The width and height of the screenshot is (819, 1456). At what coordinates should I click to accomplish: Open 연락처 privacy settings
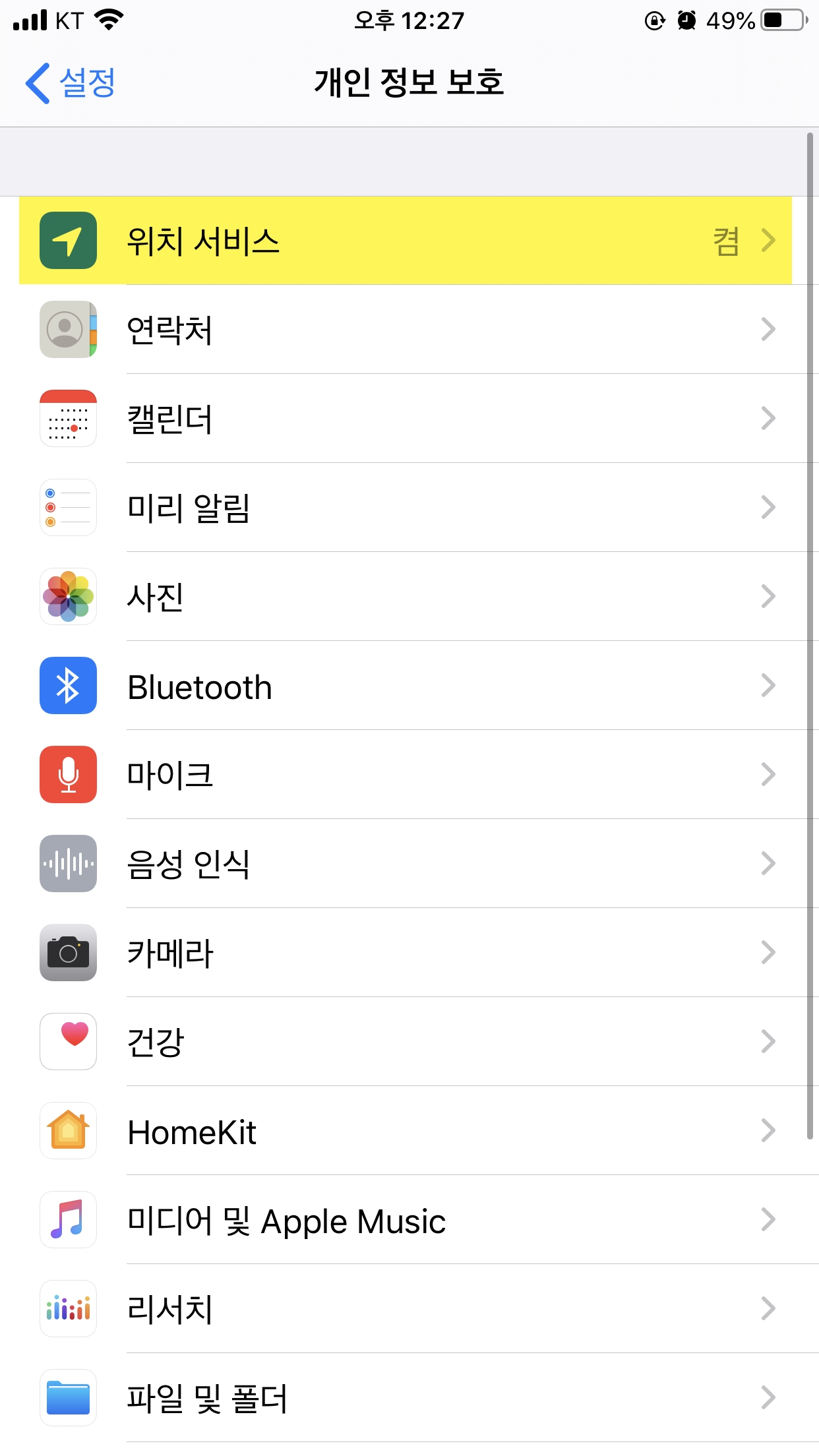(409, 330)
